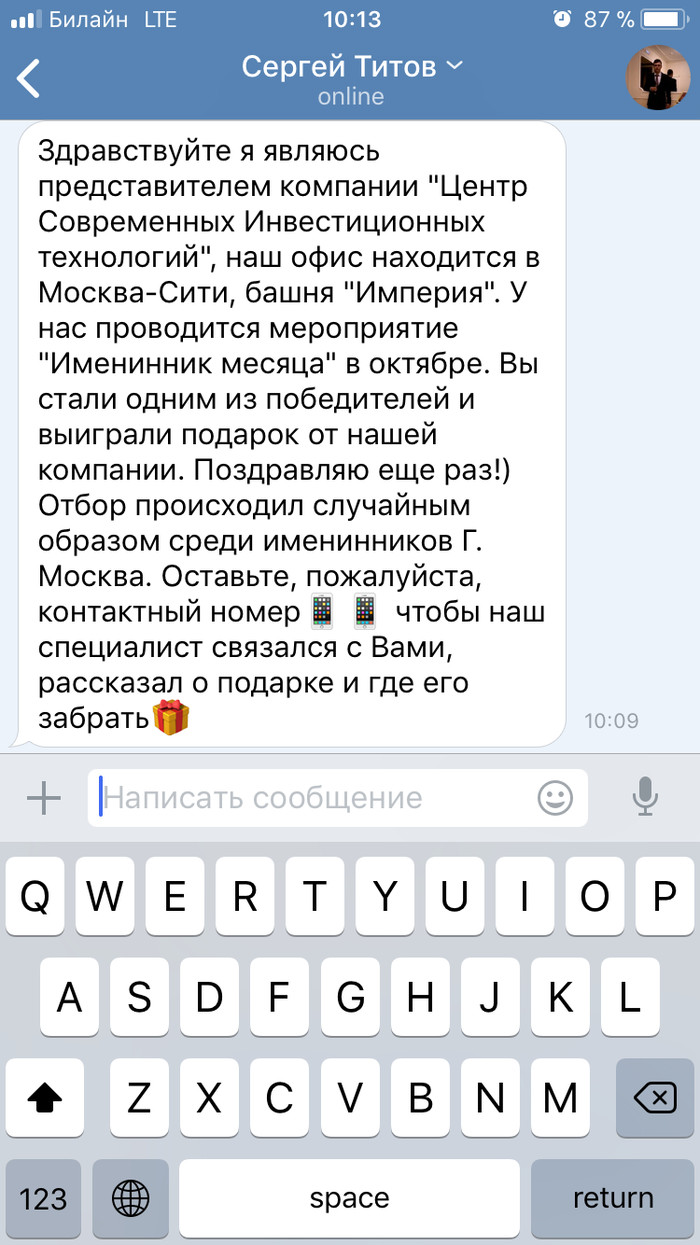Expand the Сергей Титов chat title dropdown

pyautogui.click(x=352, y=67)
